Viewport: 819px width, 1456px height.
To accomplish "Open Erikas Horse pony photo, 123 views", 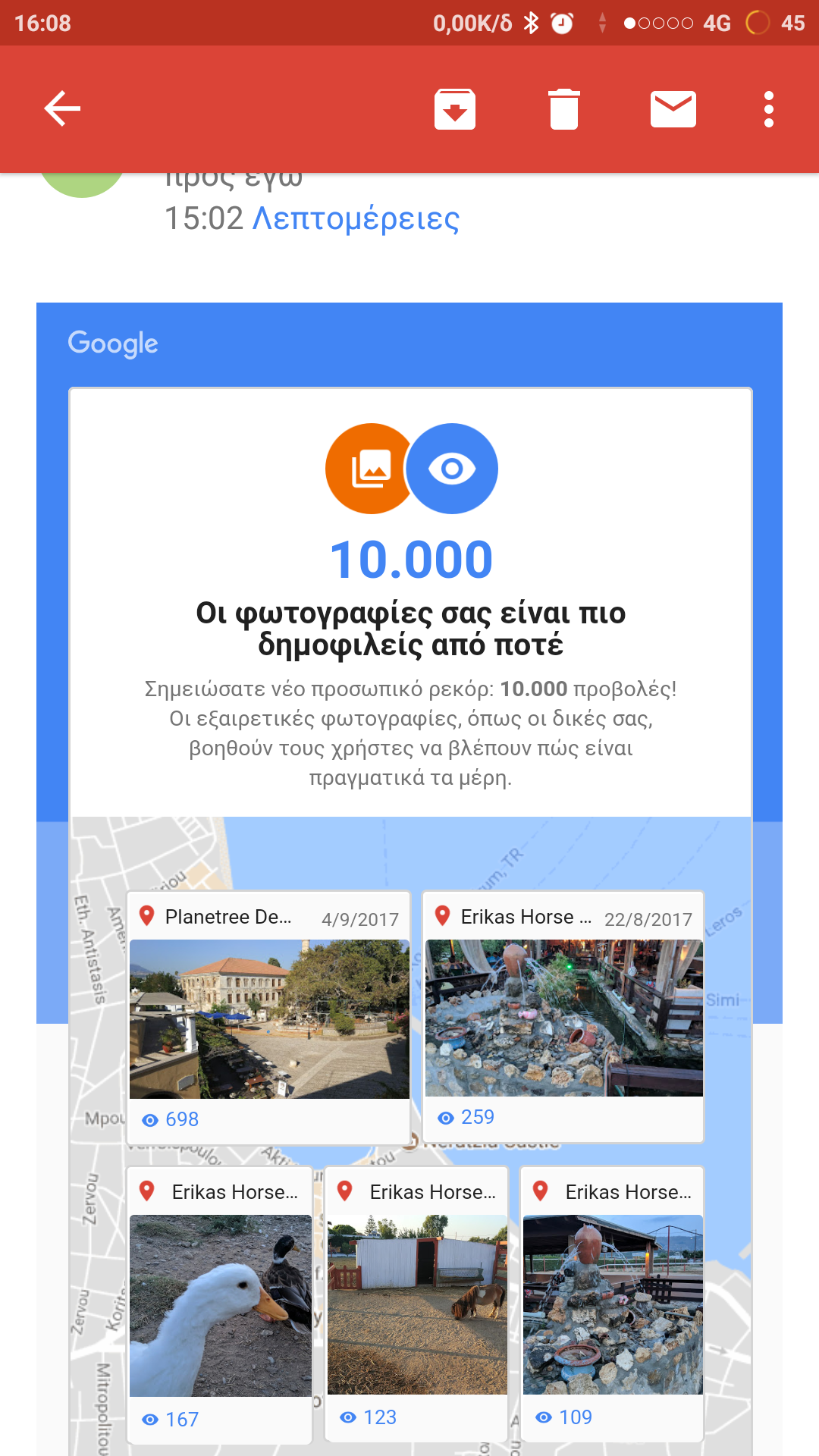I will pos(417,1304).
